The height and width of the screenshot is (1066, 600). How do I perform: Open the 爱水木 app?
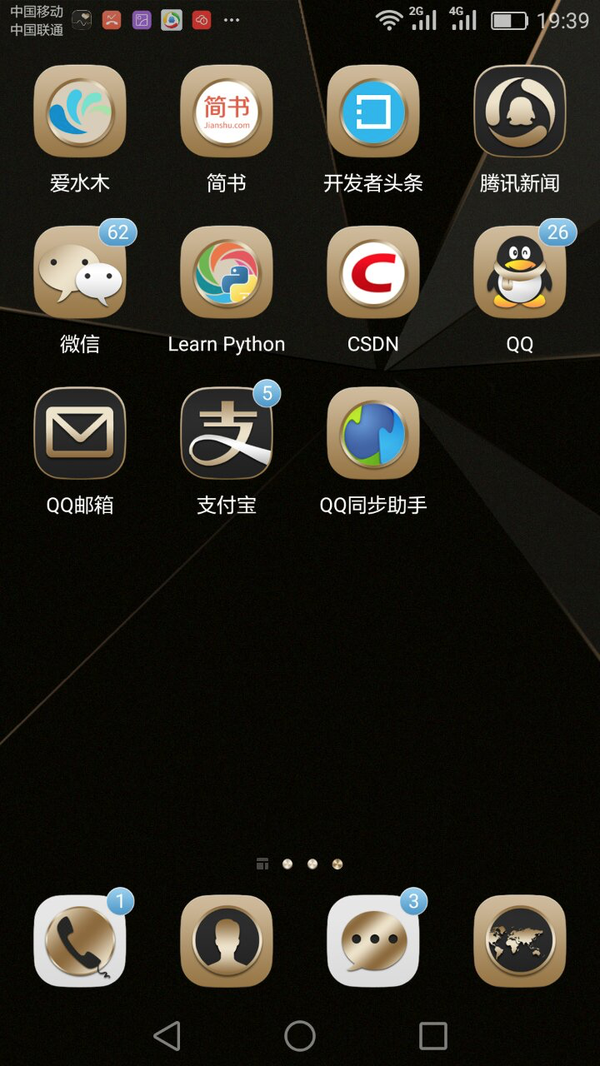[80, 112]
